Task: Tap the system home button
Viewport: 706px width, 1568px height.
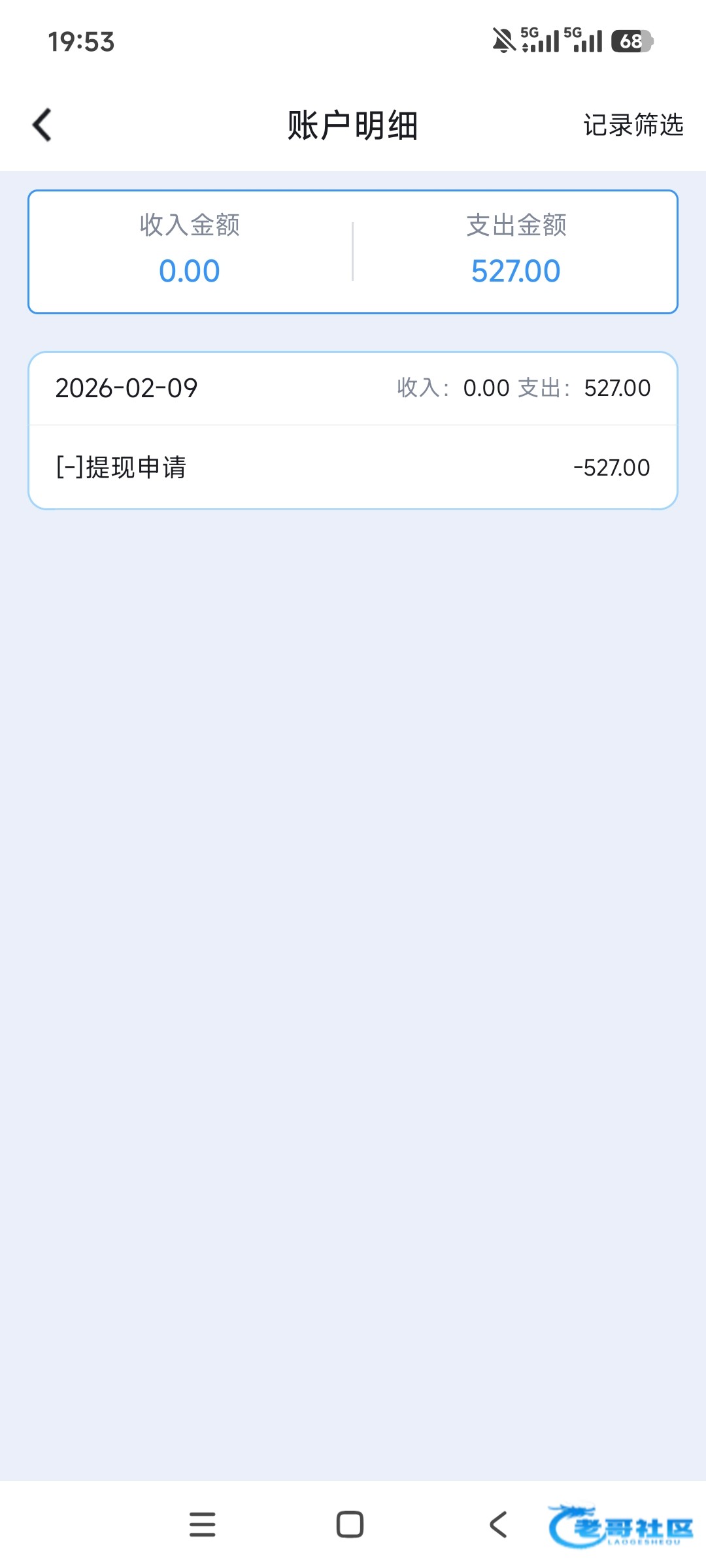Action: 350,1524
